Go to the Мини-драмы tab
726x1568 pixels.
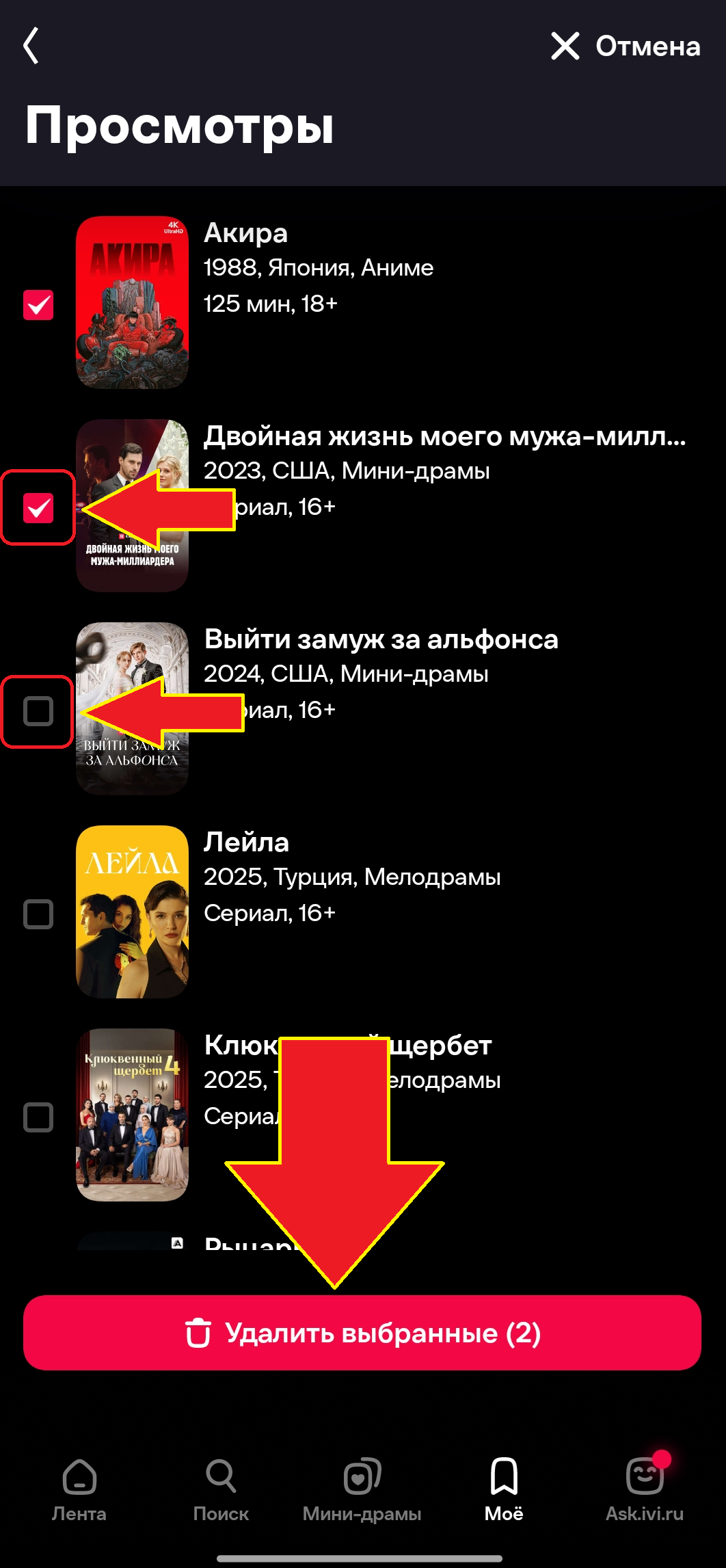point(362,1490)
